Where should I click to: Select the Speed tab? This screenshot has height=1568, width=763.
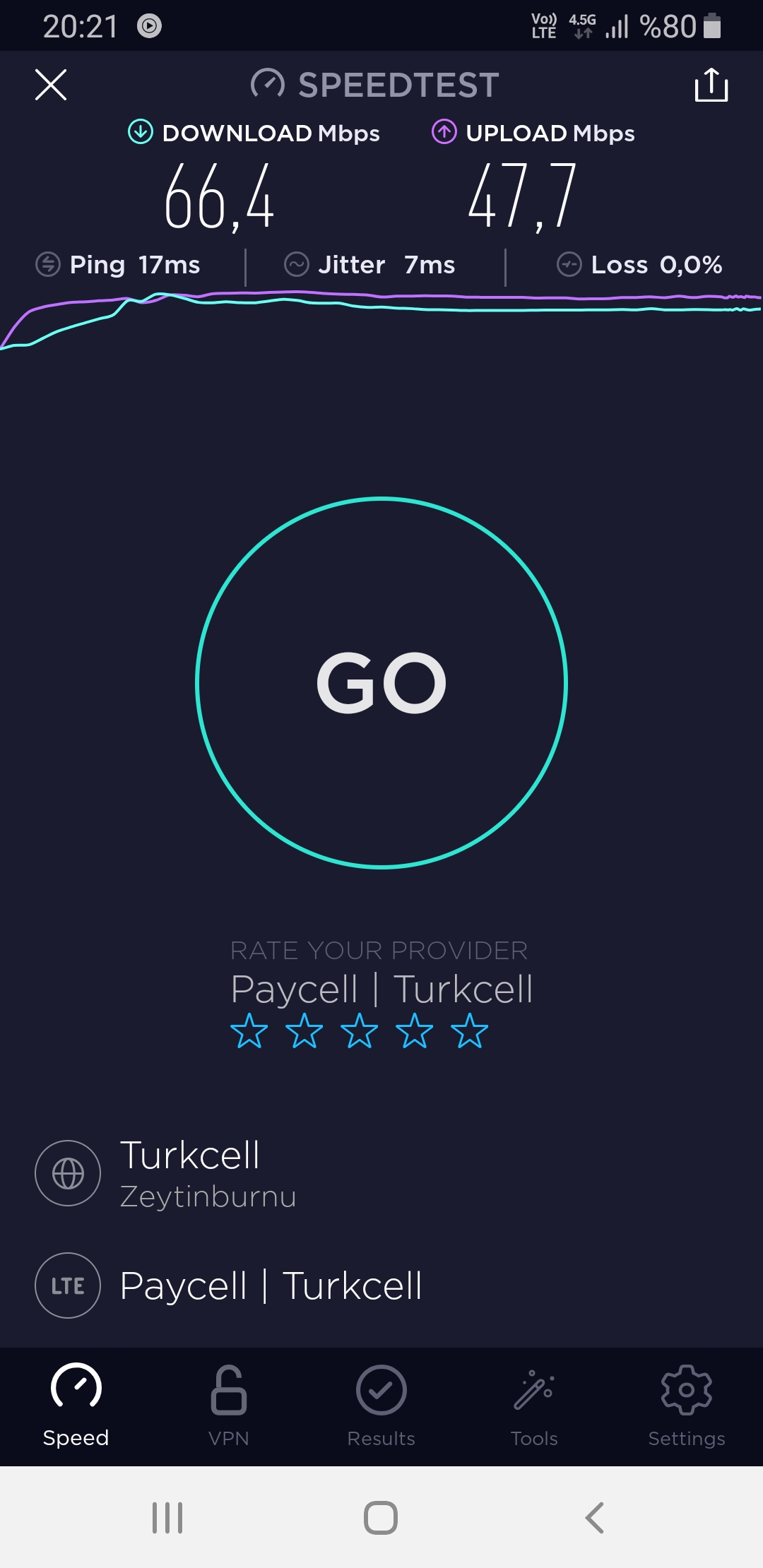point(76,1406)
